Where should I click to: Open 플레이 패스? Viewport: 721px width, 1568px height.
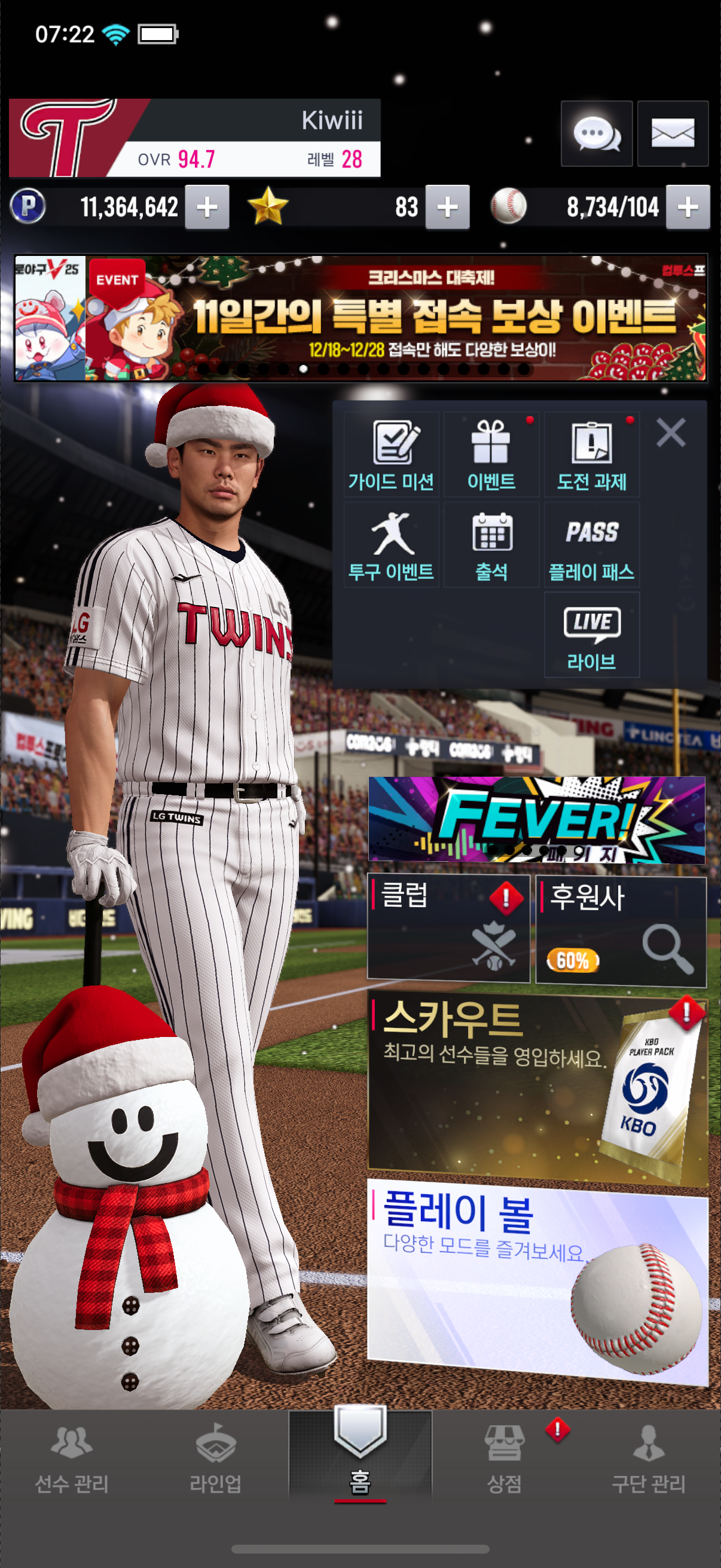(591, 545)
